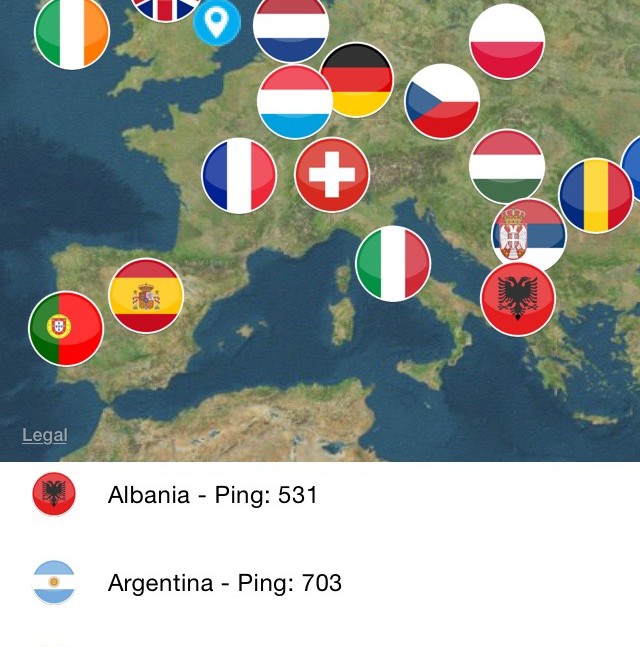640x647 pixels.
Task: Choose the Romania flag pin
Action: tap(595, 195)
